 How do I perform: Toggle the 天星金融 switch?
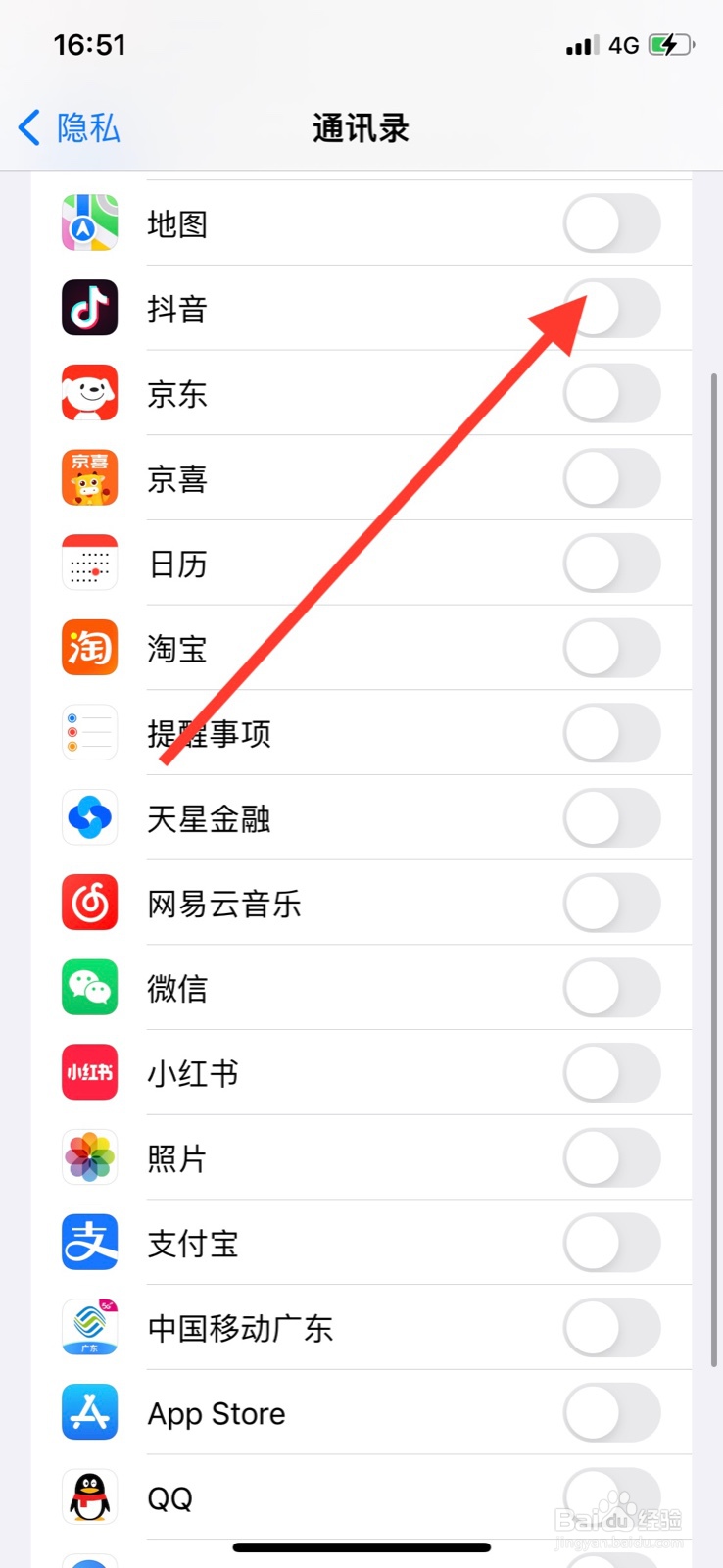point(611,817)
